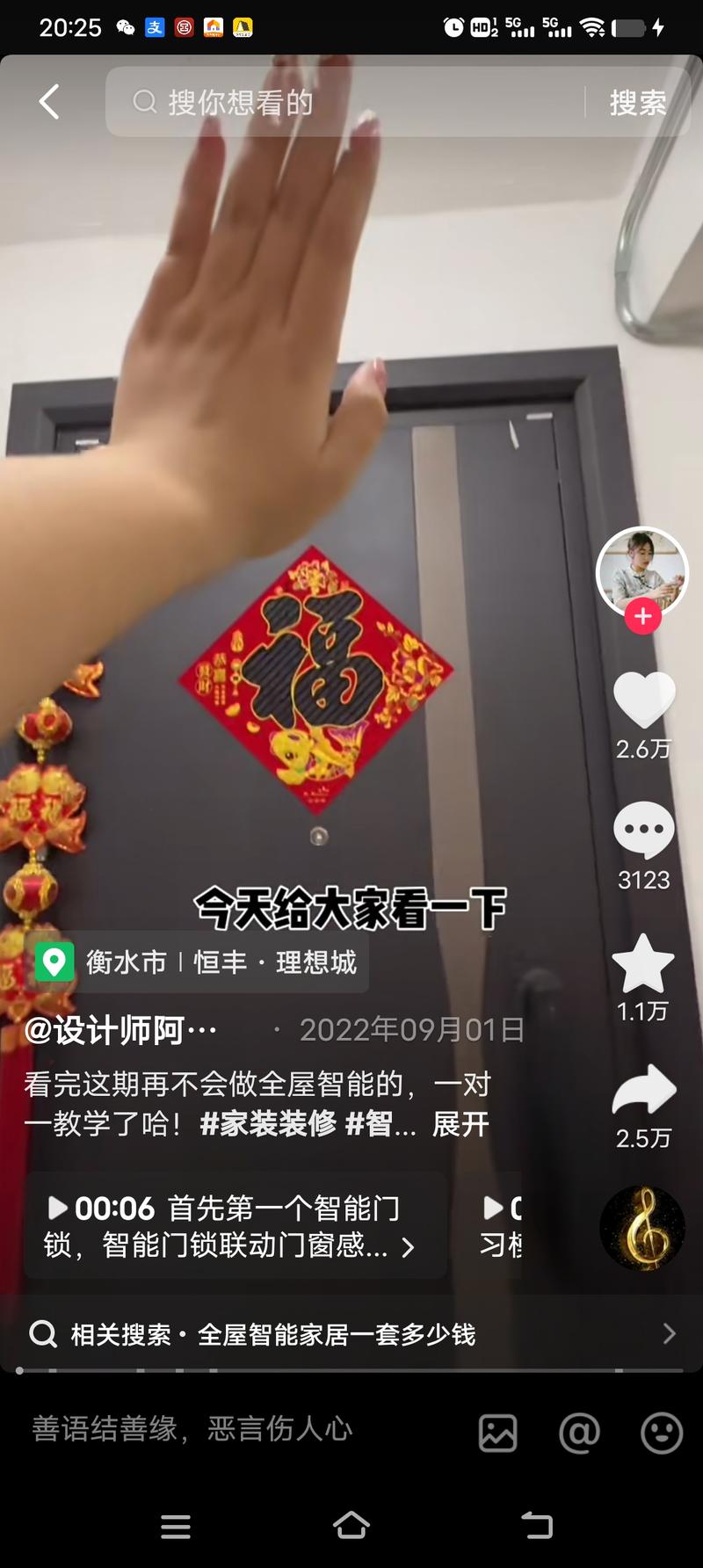The width and height of the screenshot is (703, 1568).
Task: Go back using the top-left arrow
Action: (x=49, y=102)
